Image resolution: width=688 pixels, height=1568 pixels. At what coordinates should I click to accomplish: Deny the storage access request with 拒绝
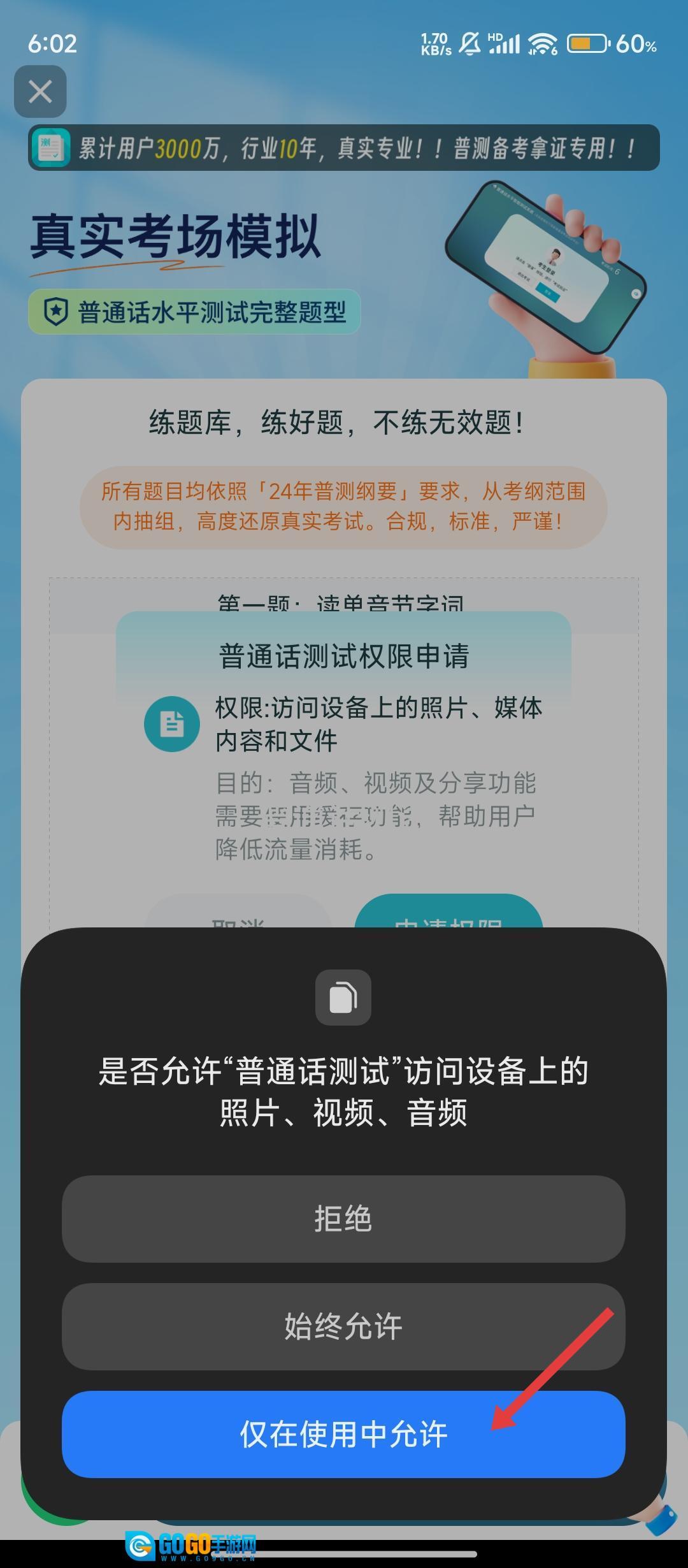pos(343,1219)
